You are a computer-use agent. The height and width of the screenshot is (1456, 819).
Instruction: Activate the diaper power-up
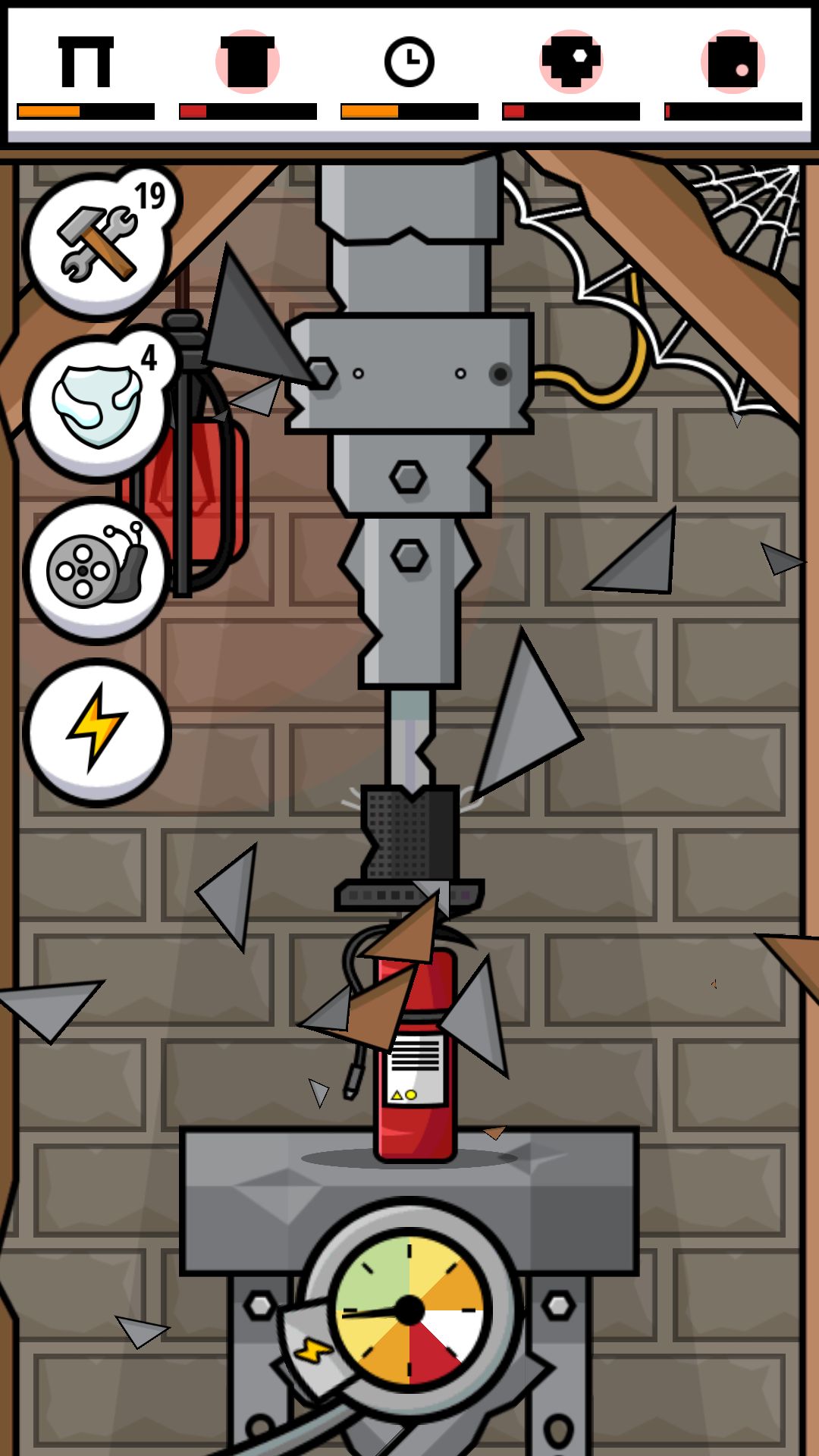(x=97, y=407)
